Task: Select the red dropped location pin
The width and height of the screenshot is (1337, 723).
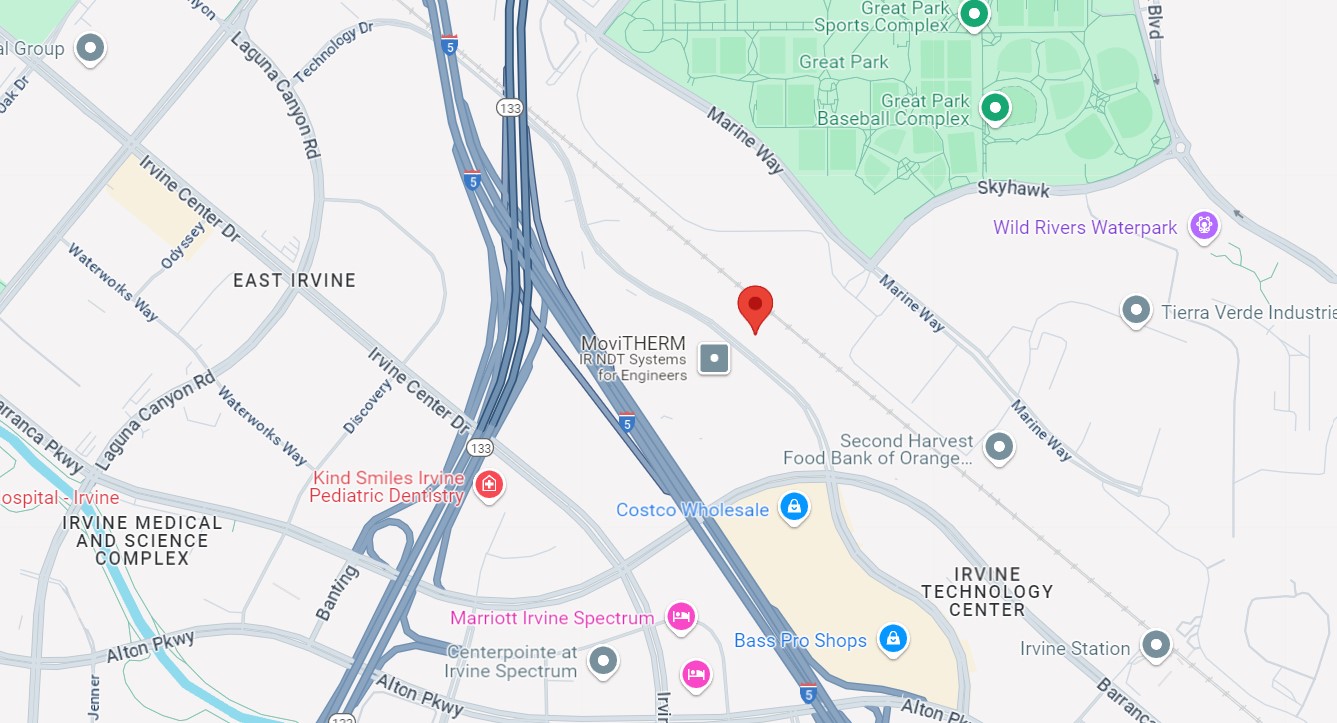Action: pyautogui.click(x=755, y=306)
